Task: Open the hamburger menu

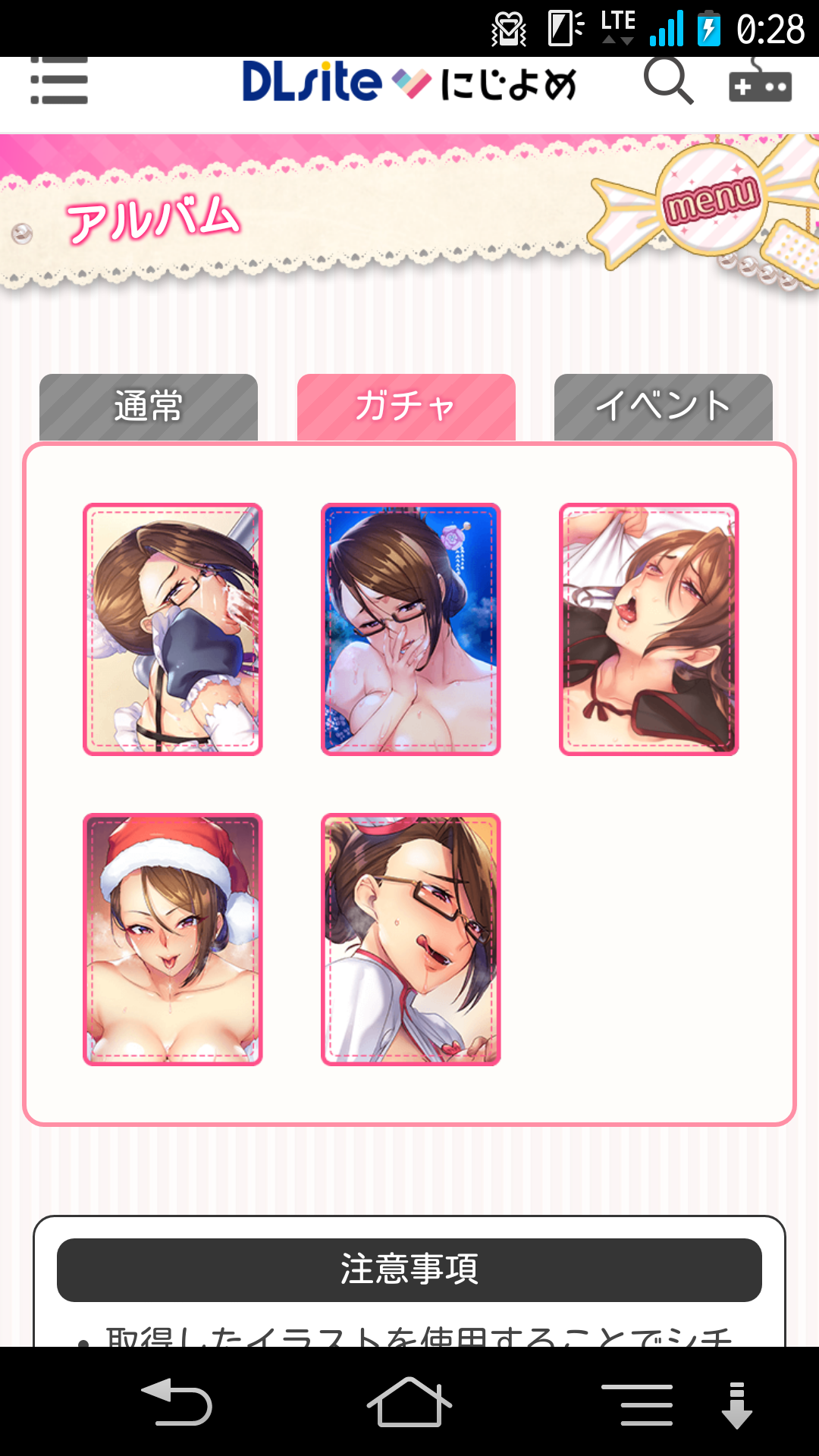Action: (x=59, y=83)
